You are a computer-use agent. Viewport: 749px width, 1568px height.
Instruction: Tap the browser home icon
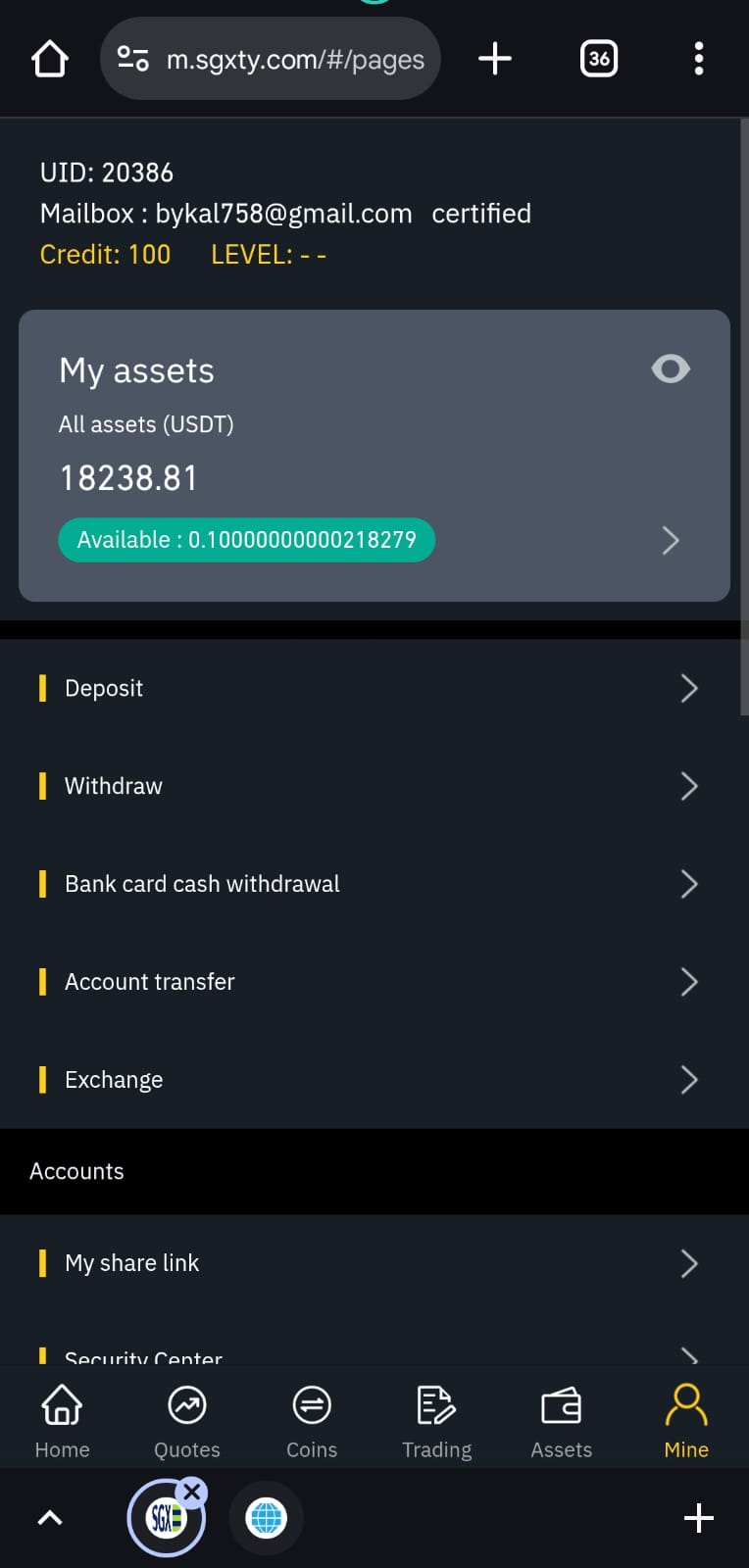(50, 59)
